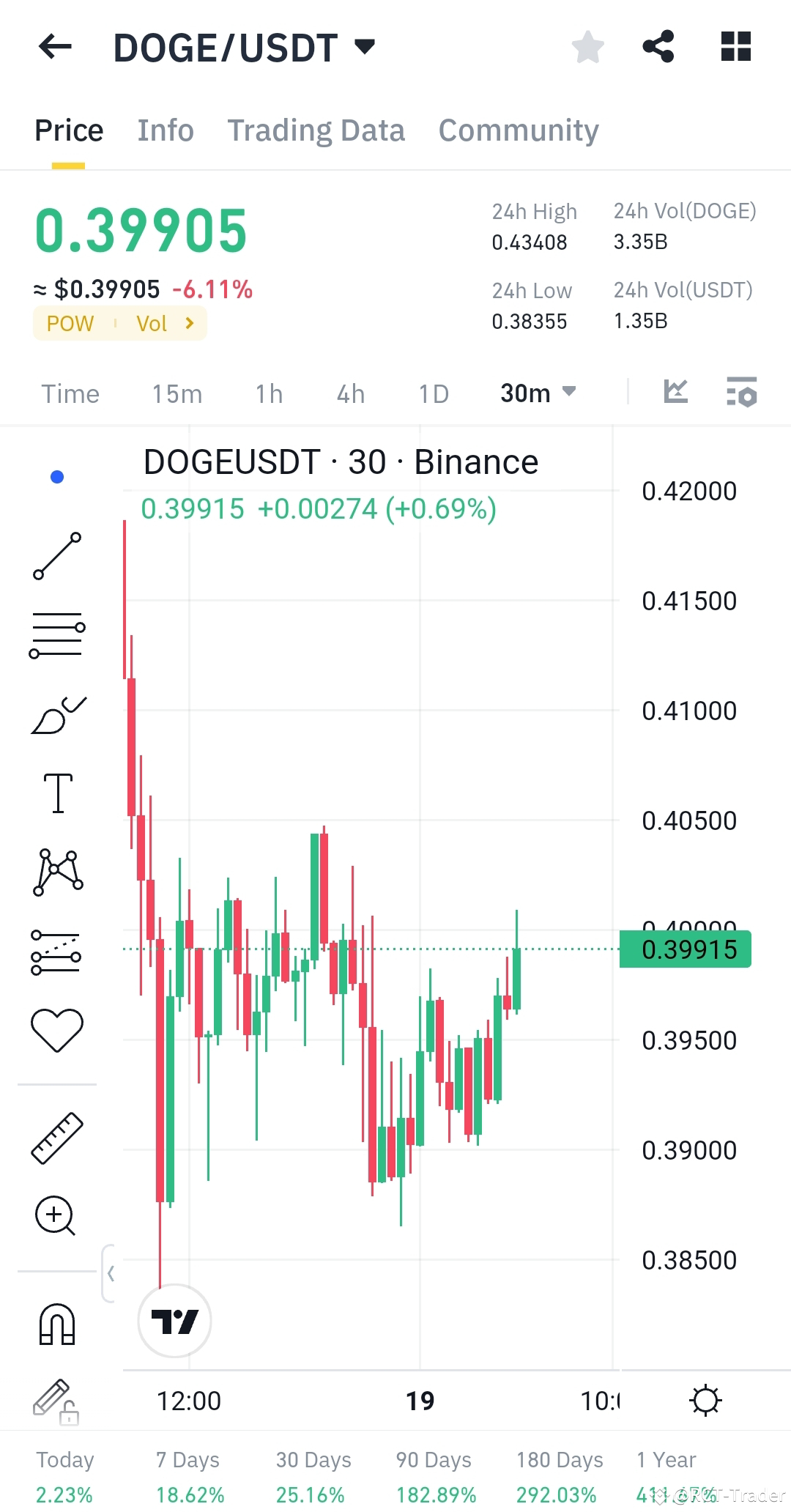Screen dimensions: 791x1512
Task: Select the brush drawing tool
Action: coord(57,714)
